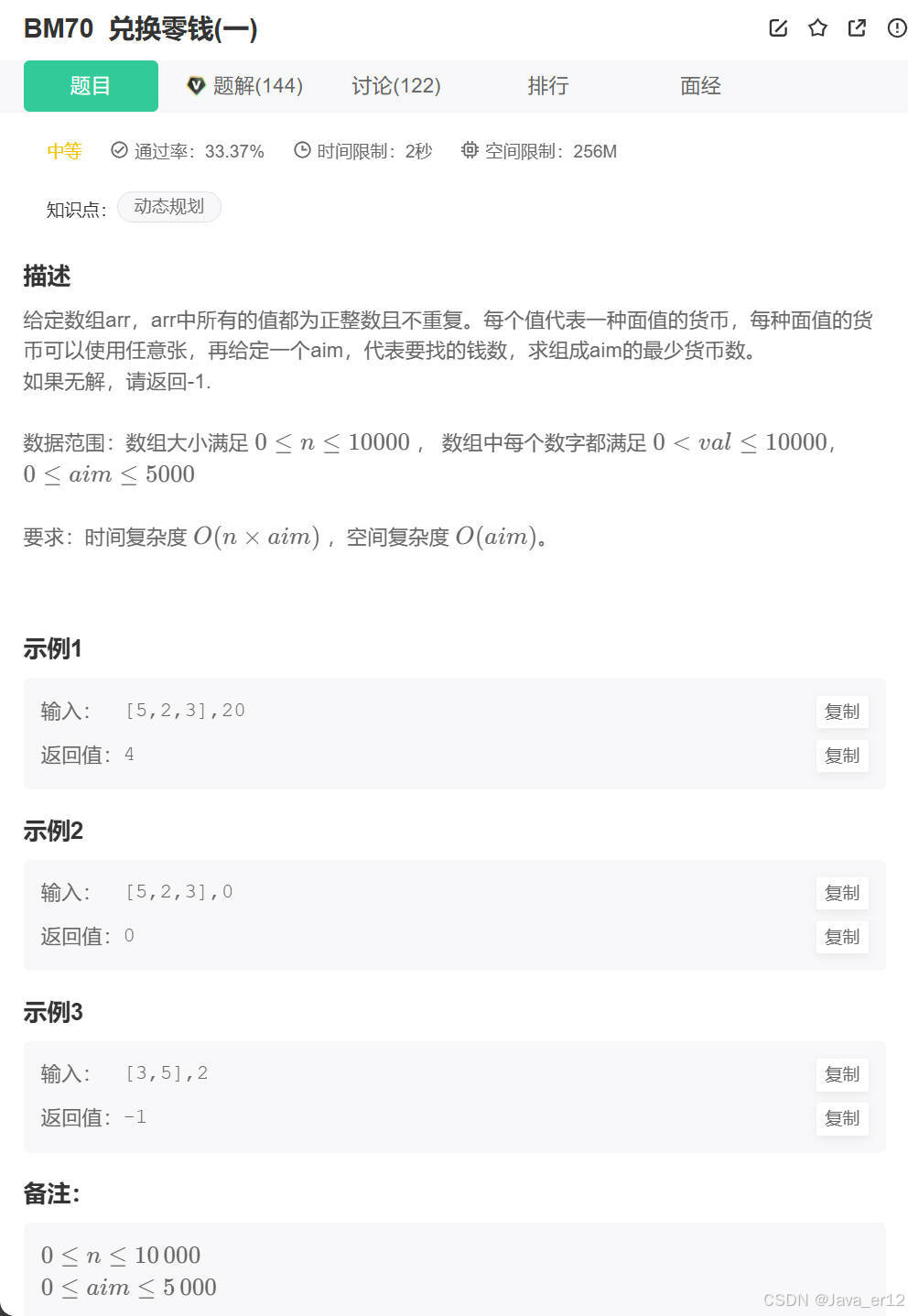Switch to the 排行 tab
The image size is (908, 1316).
click(x=548, y=85)
